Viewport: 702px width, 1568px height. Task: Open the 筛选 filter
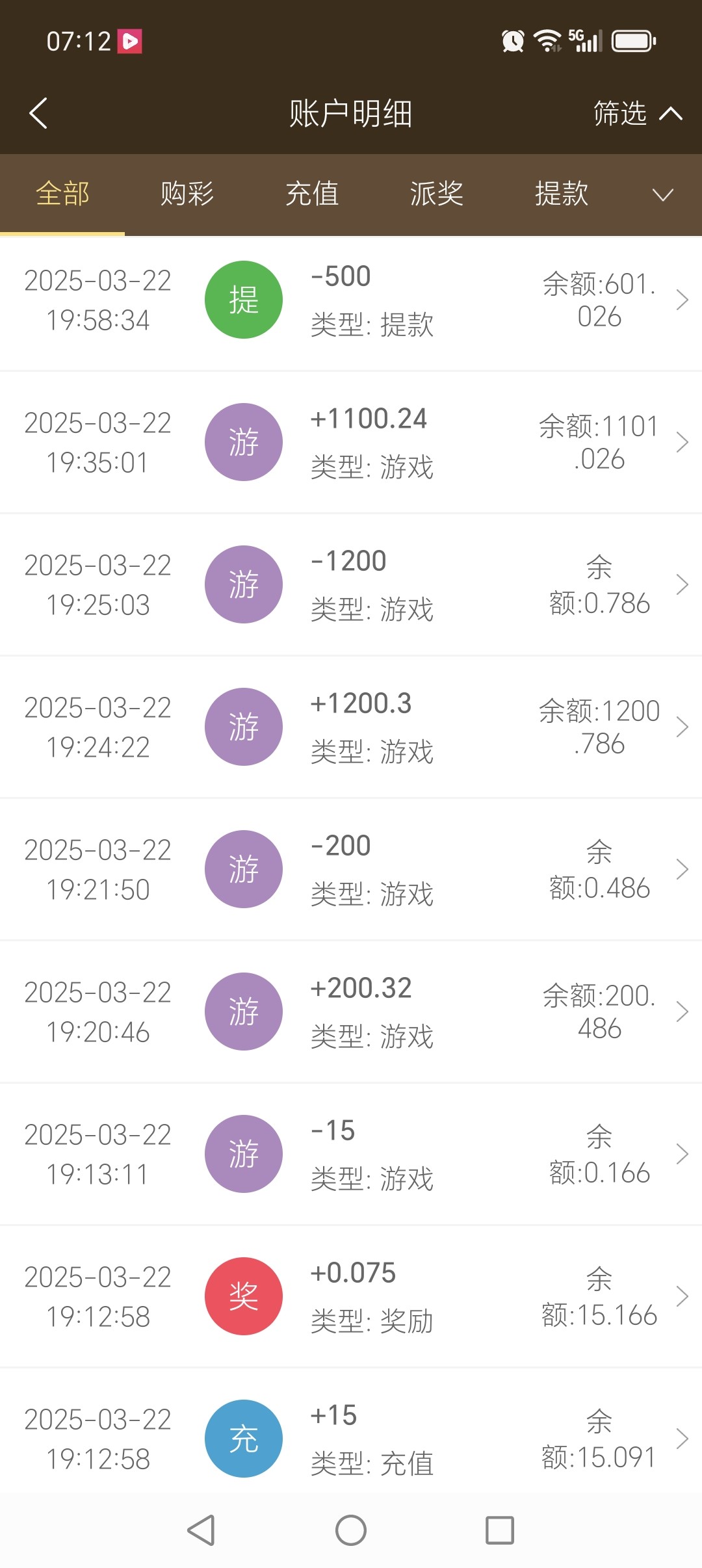coord(637,114)
